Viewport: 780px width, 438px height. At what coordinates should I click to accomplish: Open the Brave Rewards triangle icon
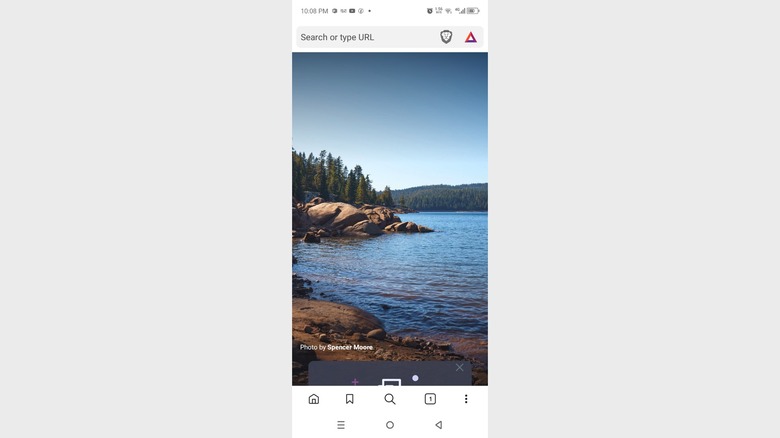coord(470,37)
